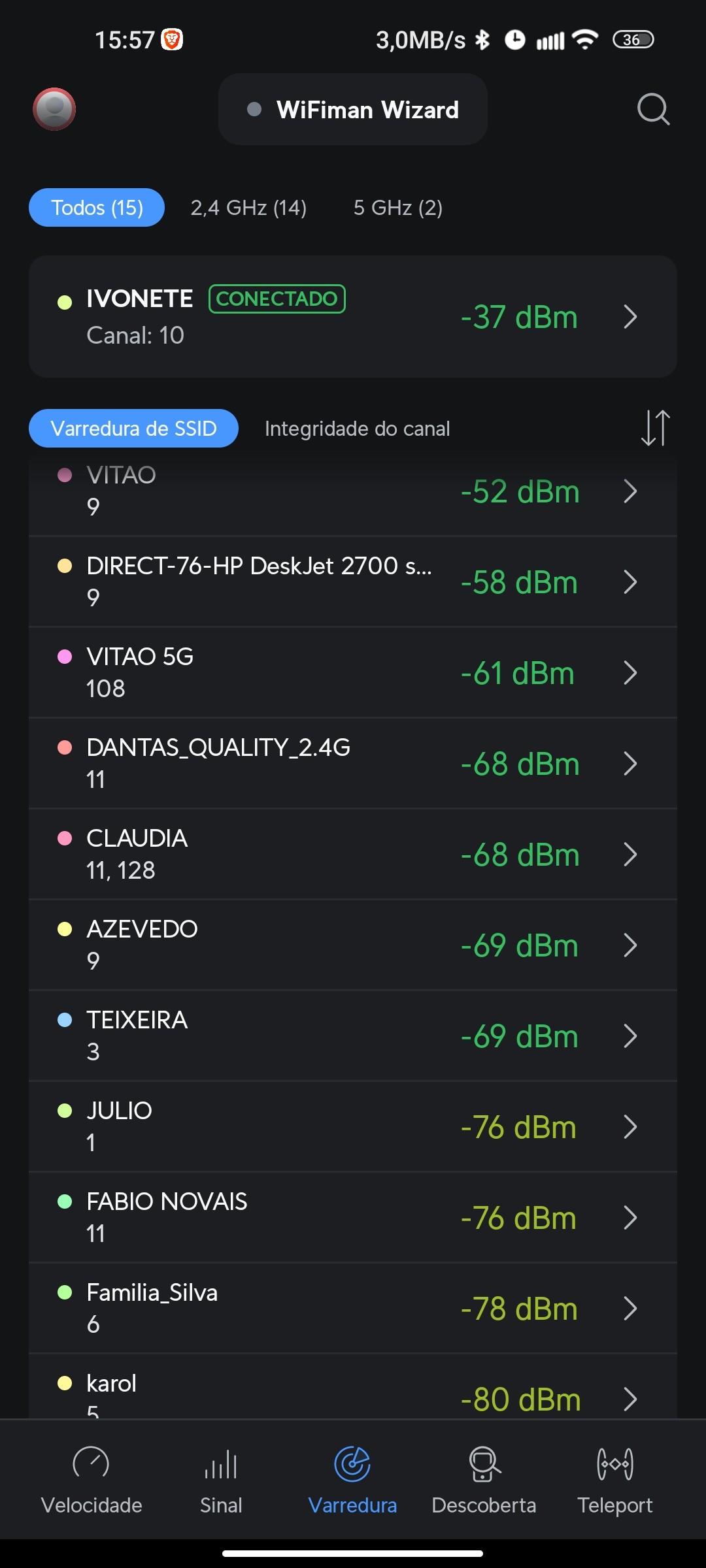Open the WiFiman Wizard device selector
Screen dimensions: 706x1568
tap(353, 109)
